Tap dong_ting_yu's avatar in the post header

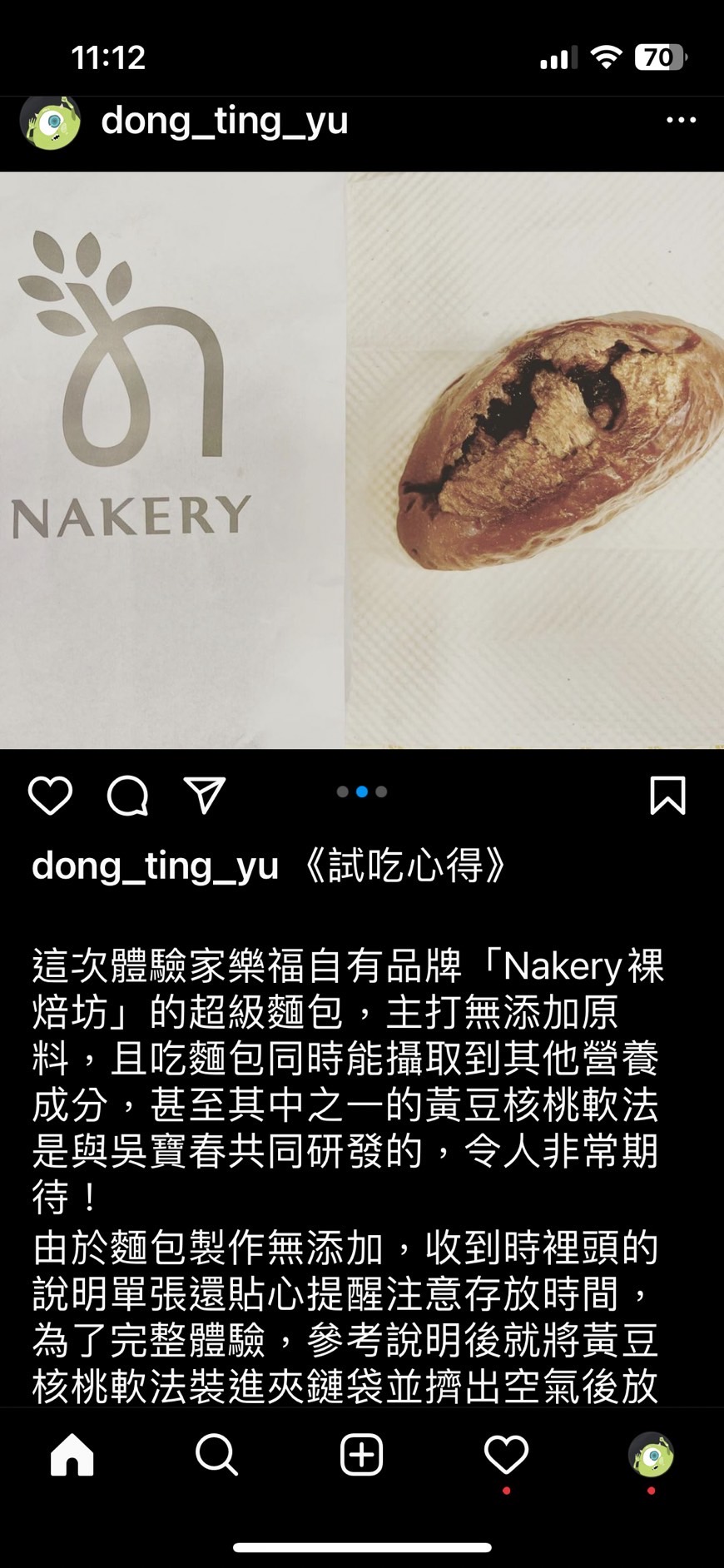tap(51, 122)
